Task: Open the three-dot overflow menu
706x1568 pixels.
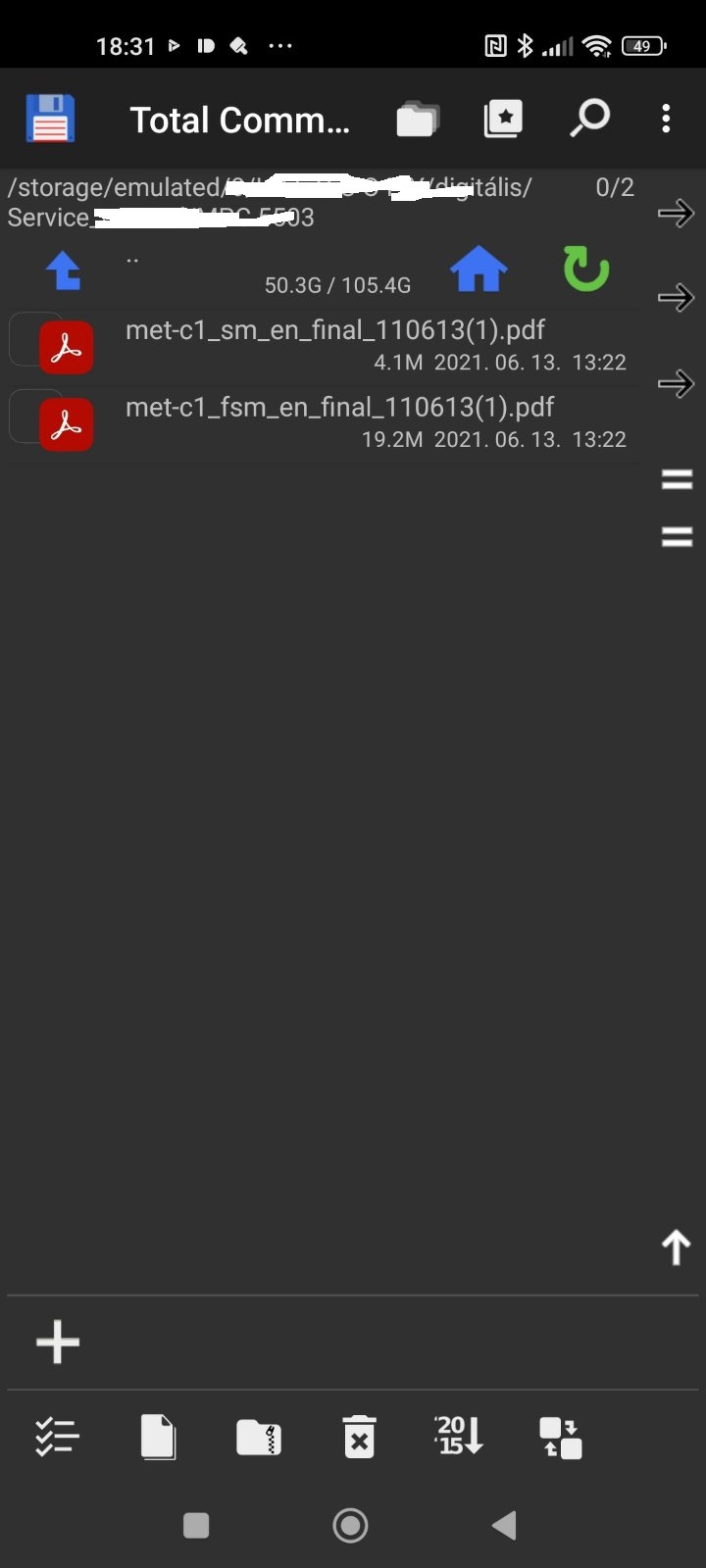Action: [x=666, y=119]
